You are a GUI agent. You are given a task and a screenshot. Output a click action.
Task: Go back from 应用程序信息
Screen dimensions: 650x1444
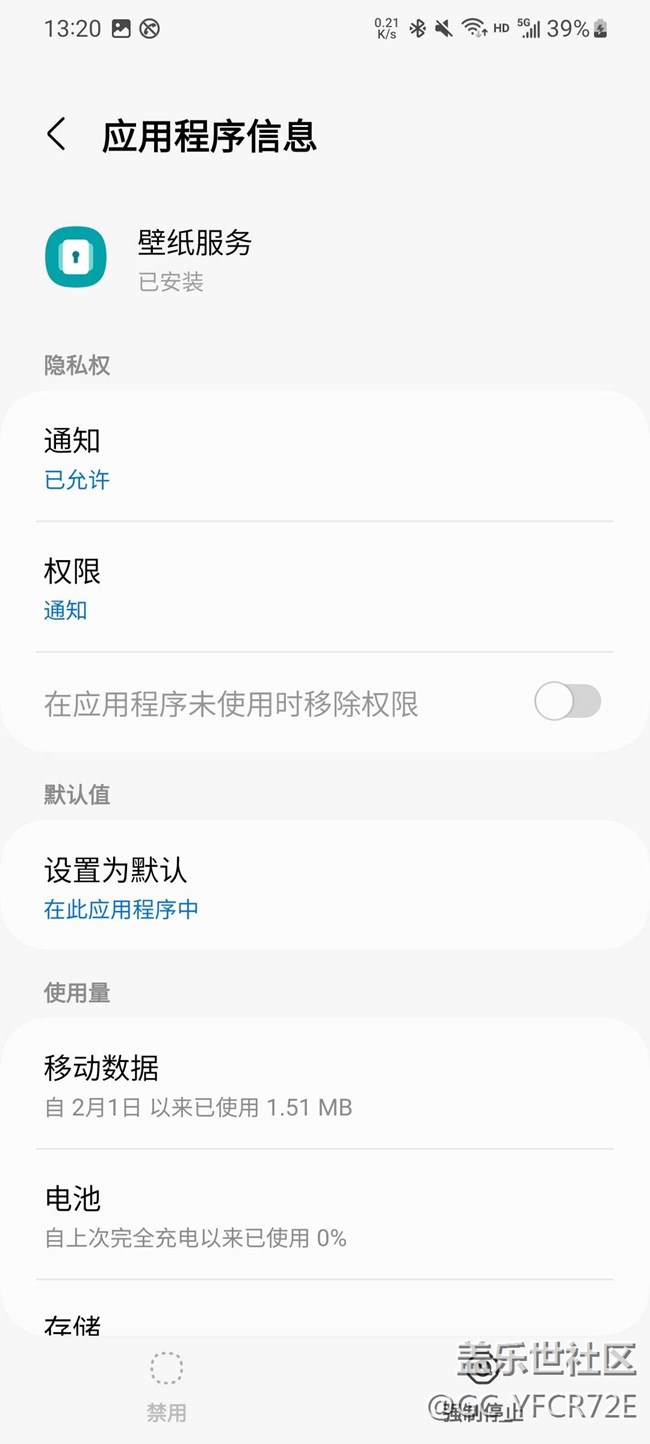pos(57,134)
